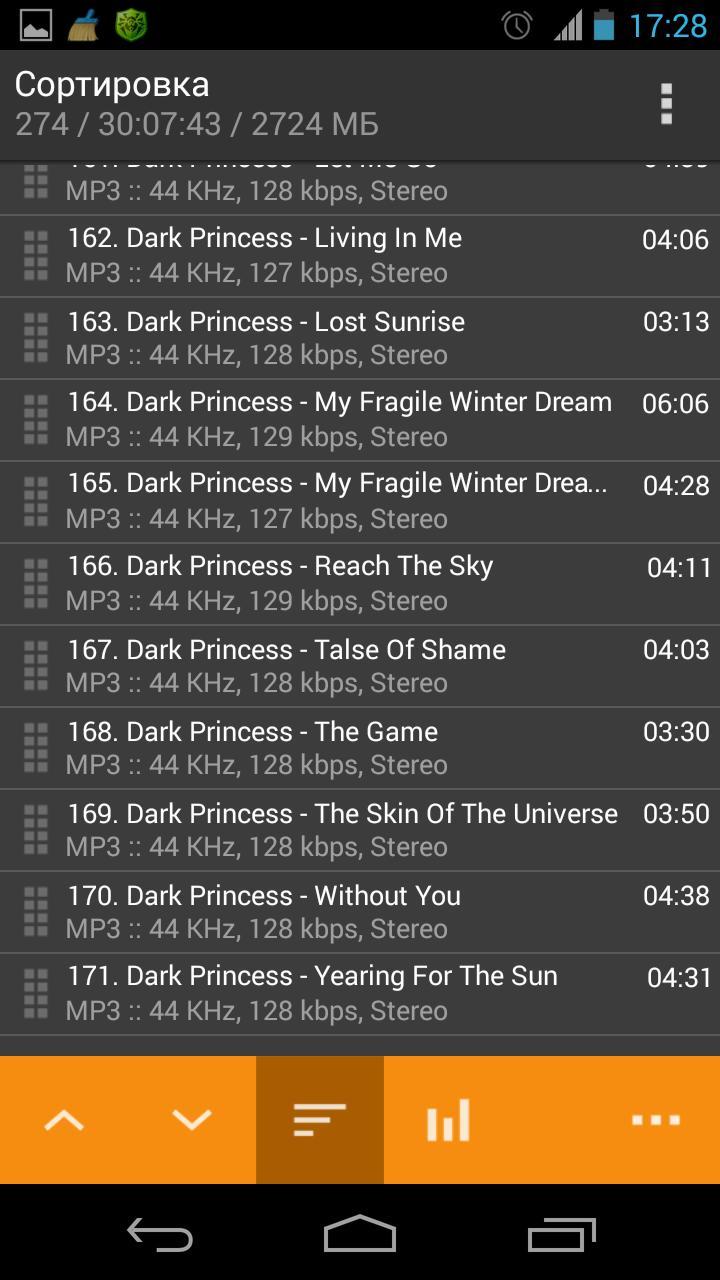The image size is (720, 1280).
Task: Select track 166 Reach The Sky
Action: pos(340,584)
